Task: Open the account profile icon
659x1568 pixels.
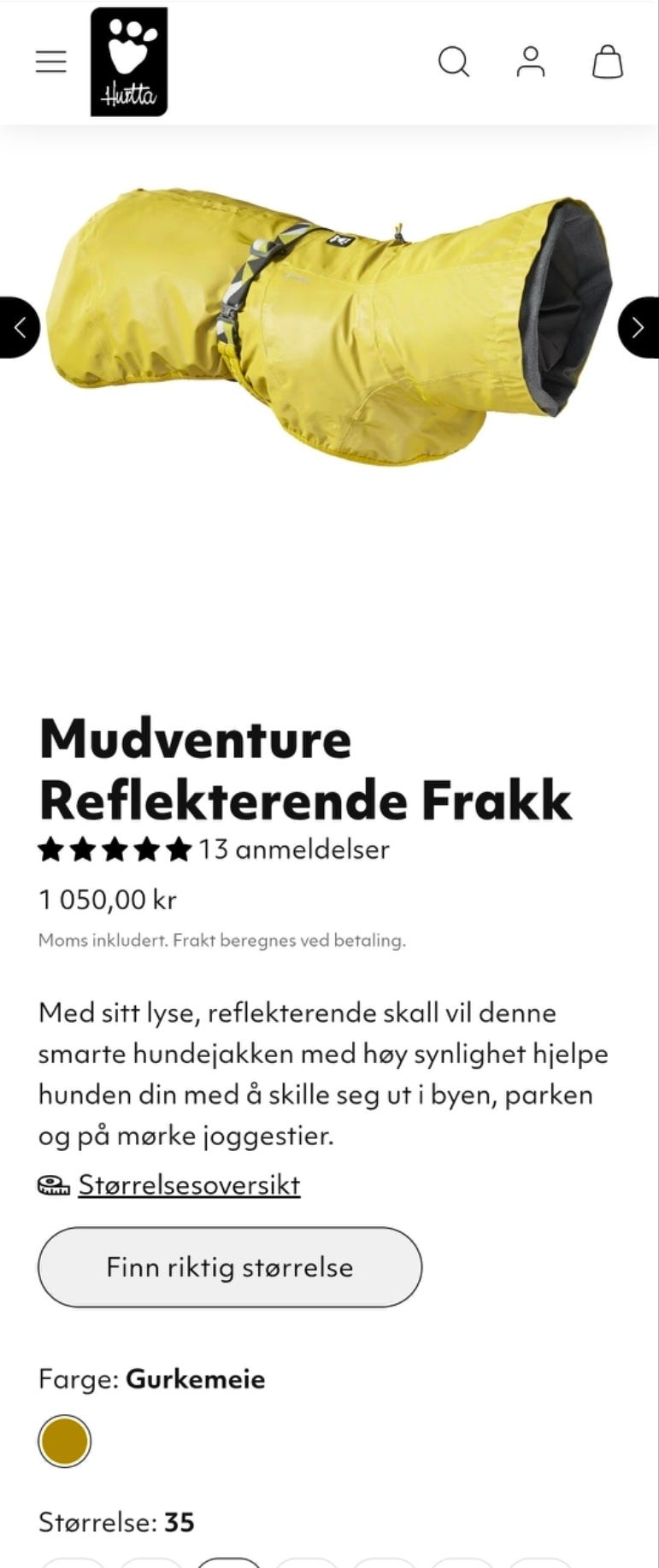Action: pyautogui.click(x=531, y=62)
